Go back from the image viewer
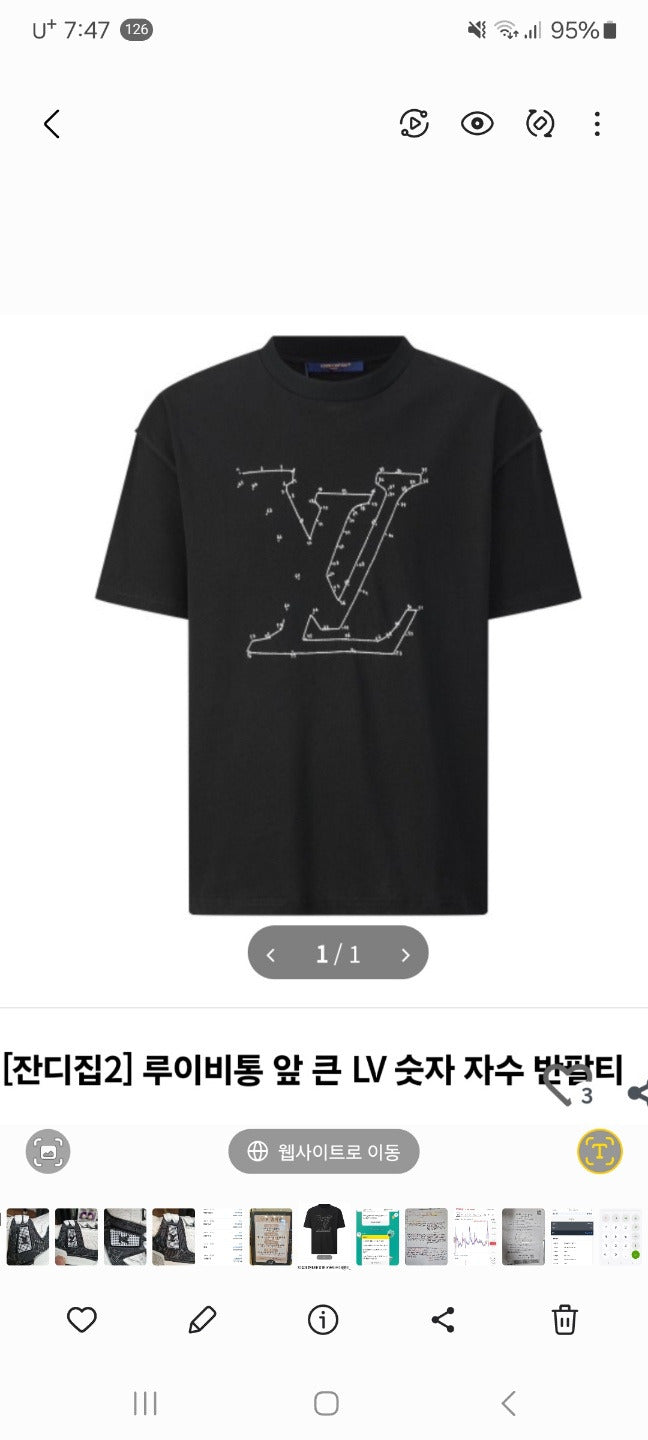 52,124
